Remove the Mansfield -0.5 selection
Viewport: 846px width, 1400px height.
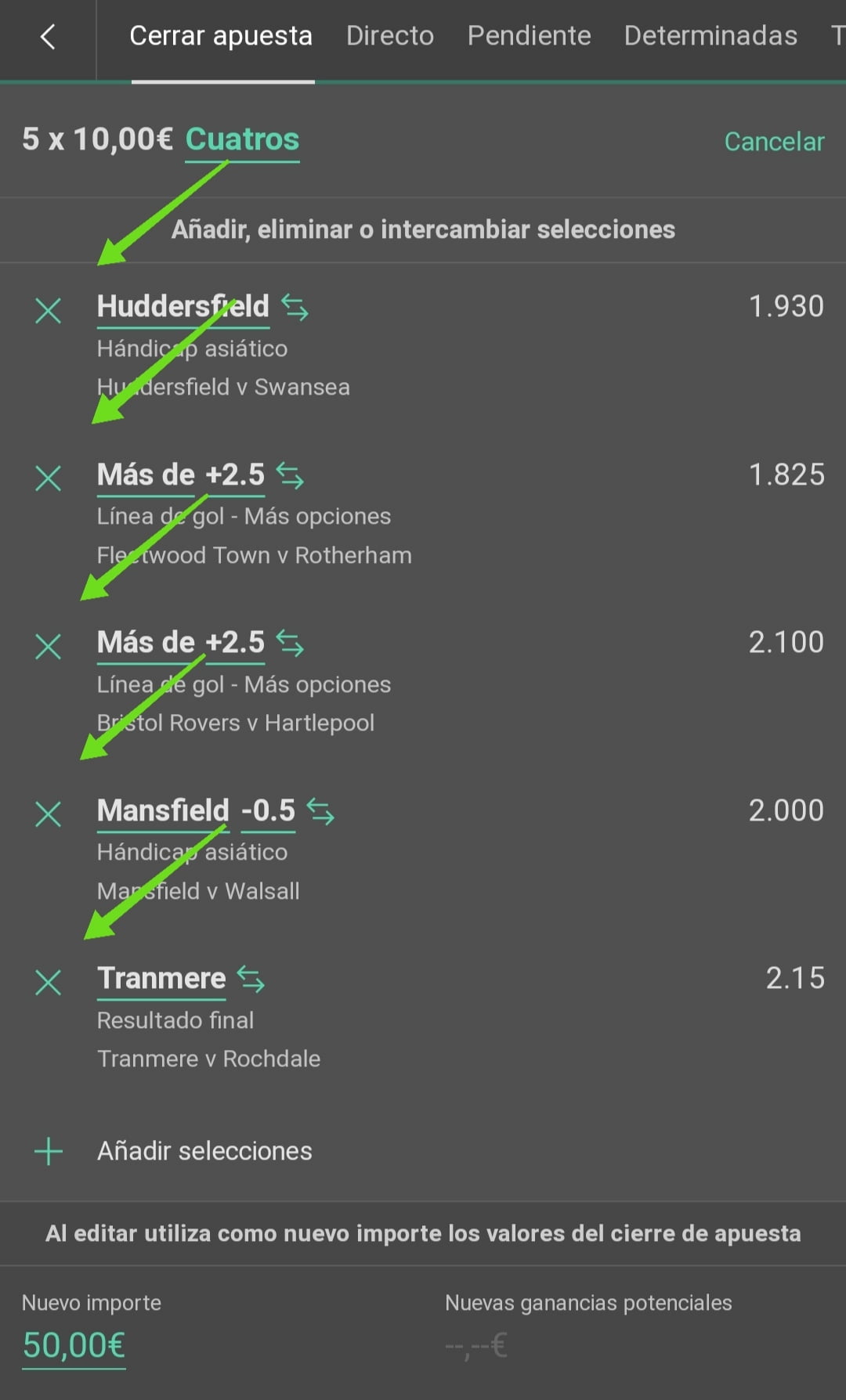(49, 814)
